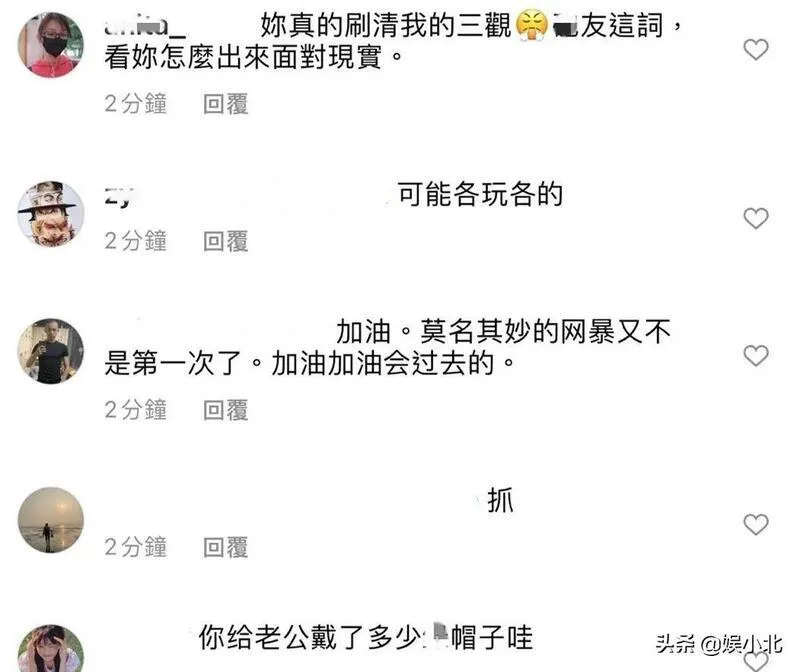Like the comment starting with 妳真的刷清我的三觀

(756, 48)
